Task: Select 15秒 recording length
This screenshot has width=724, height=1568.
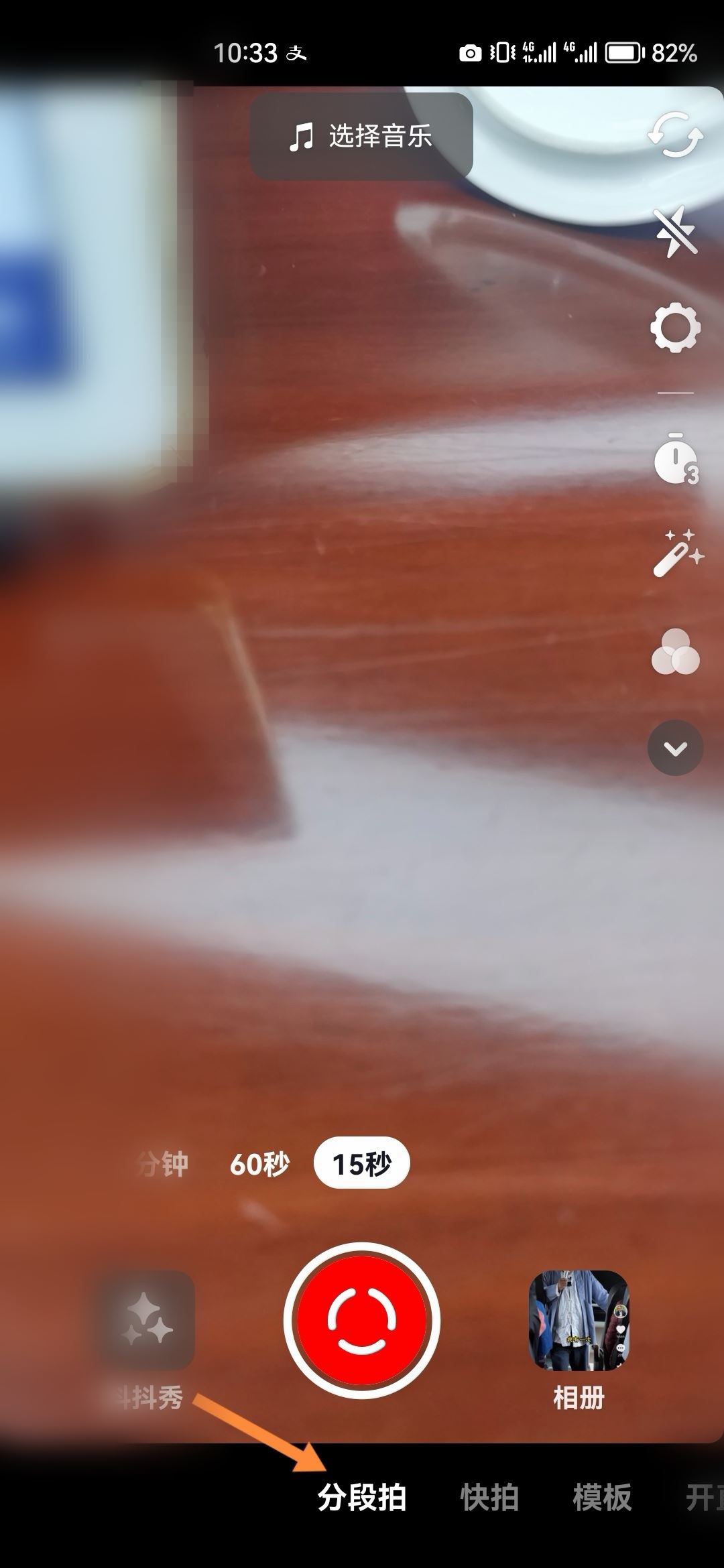Action: [361, 1164]
